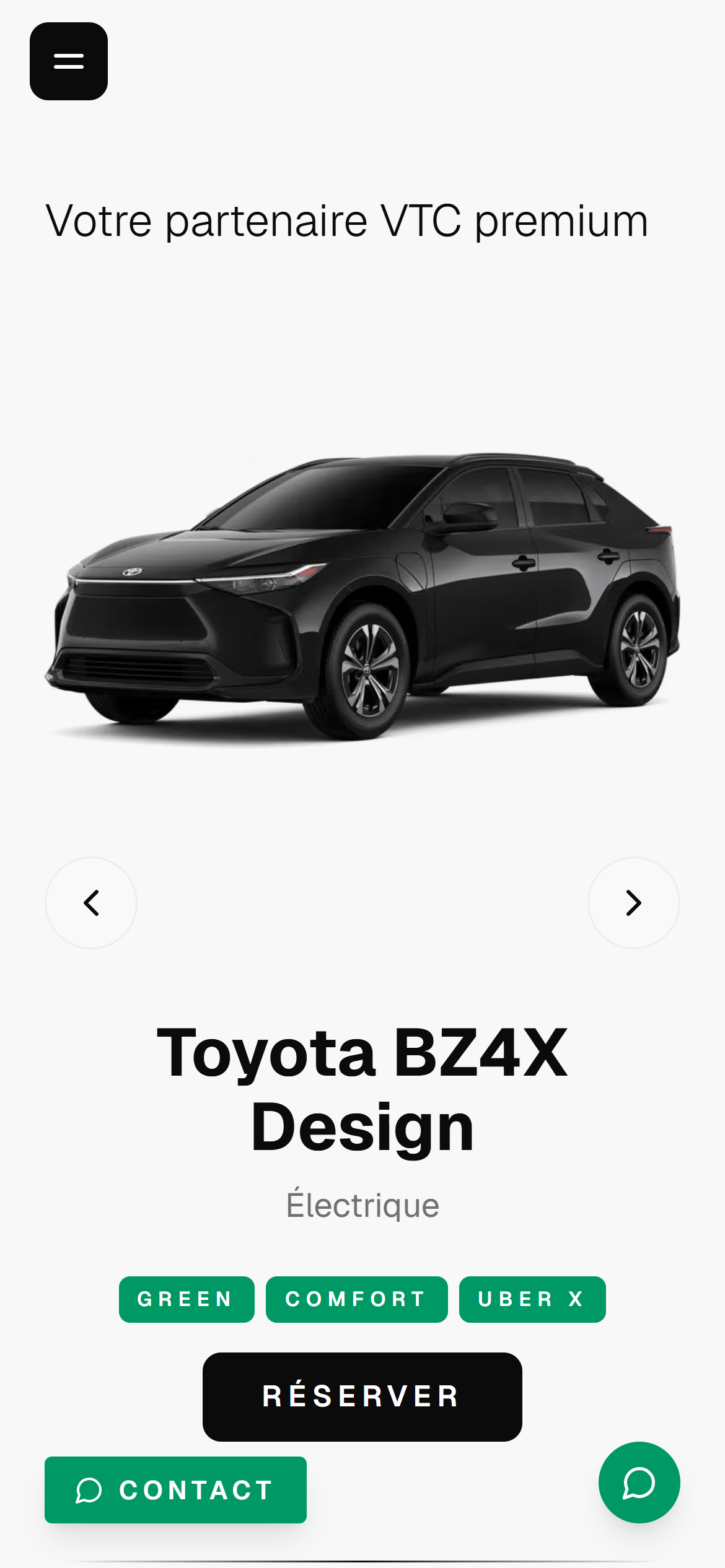725x1568 pixels.
Task: Select the Uber X chip
Action: pos(532,1299)
